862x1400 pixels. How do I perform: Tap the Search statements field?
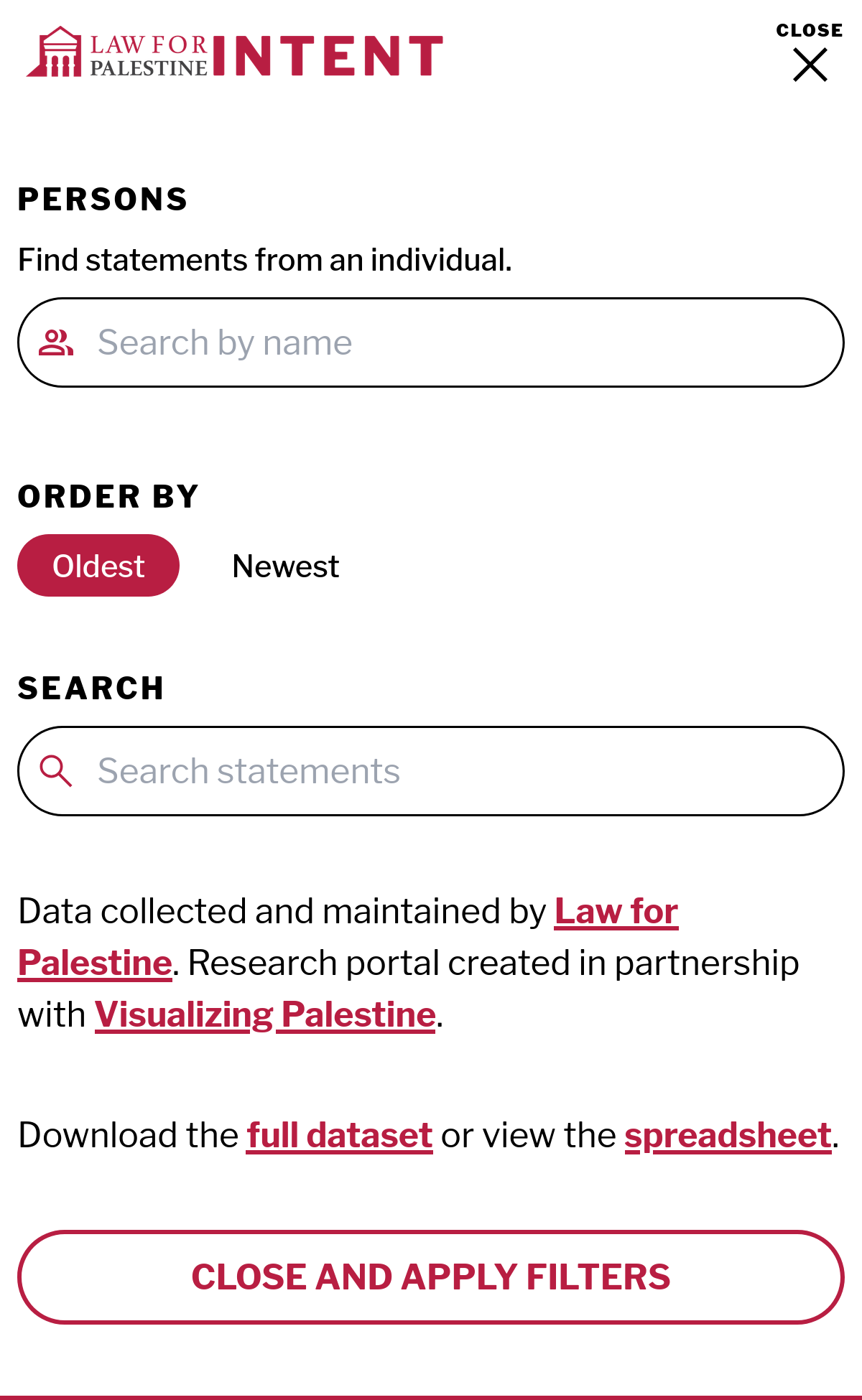click(x=431, y=771)
